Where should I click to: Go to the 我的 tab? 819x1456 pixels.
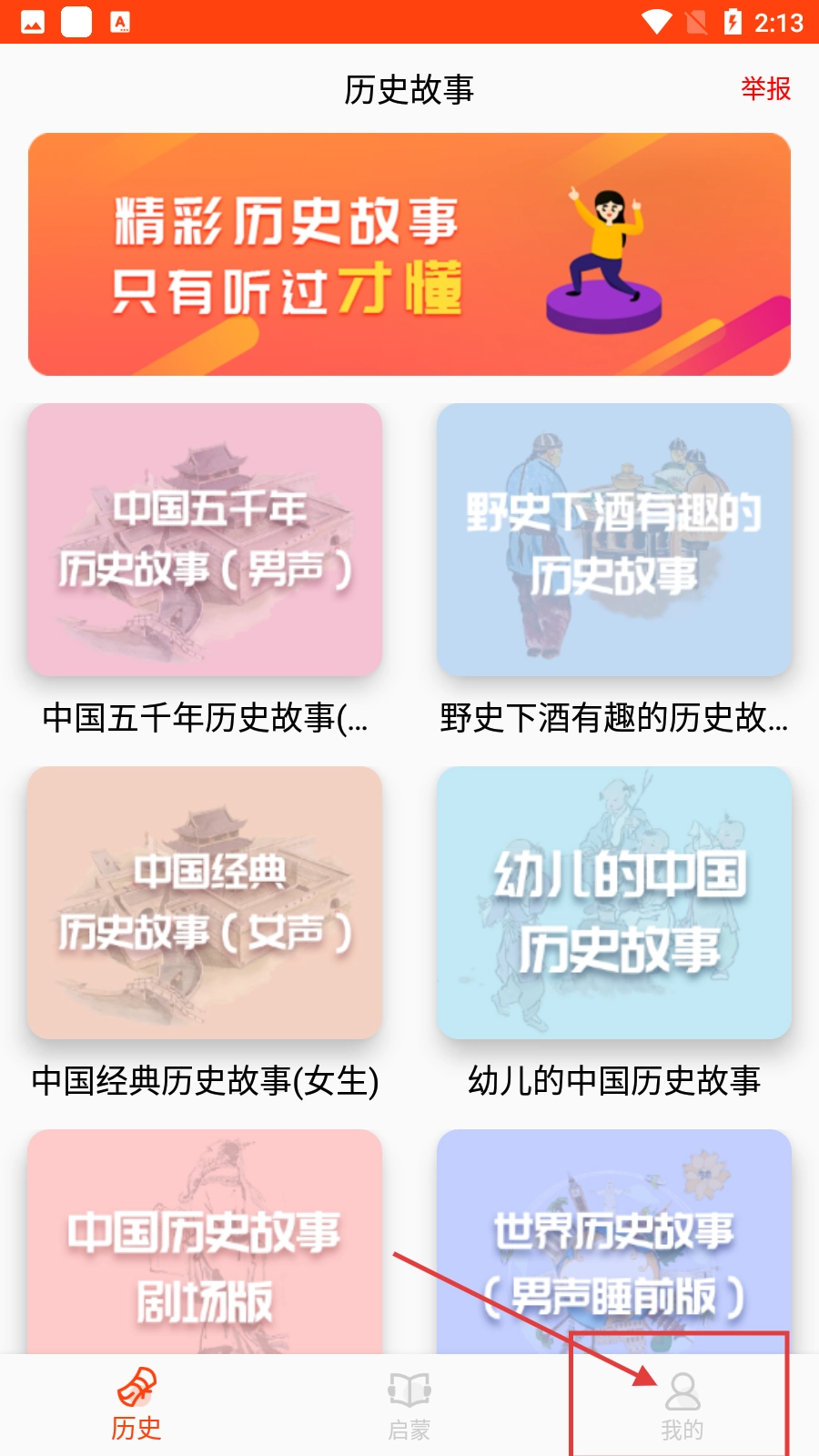(x=682, y=1404)
